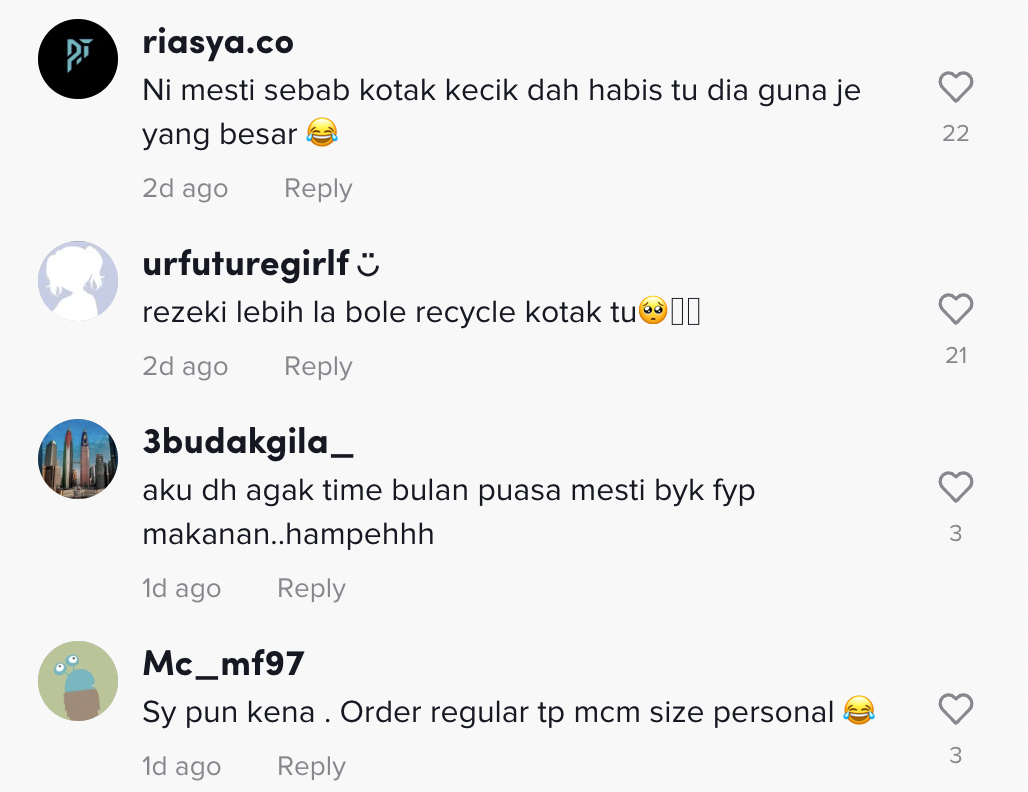This screenshot has width=1028, height=792.
Task: Open riasya.co's profile picture
Action: (x=78, y=59)
